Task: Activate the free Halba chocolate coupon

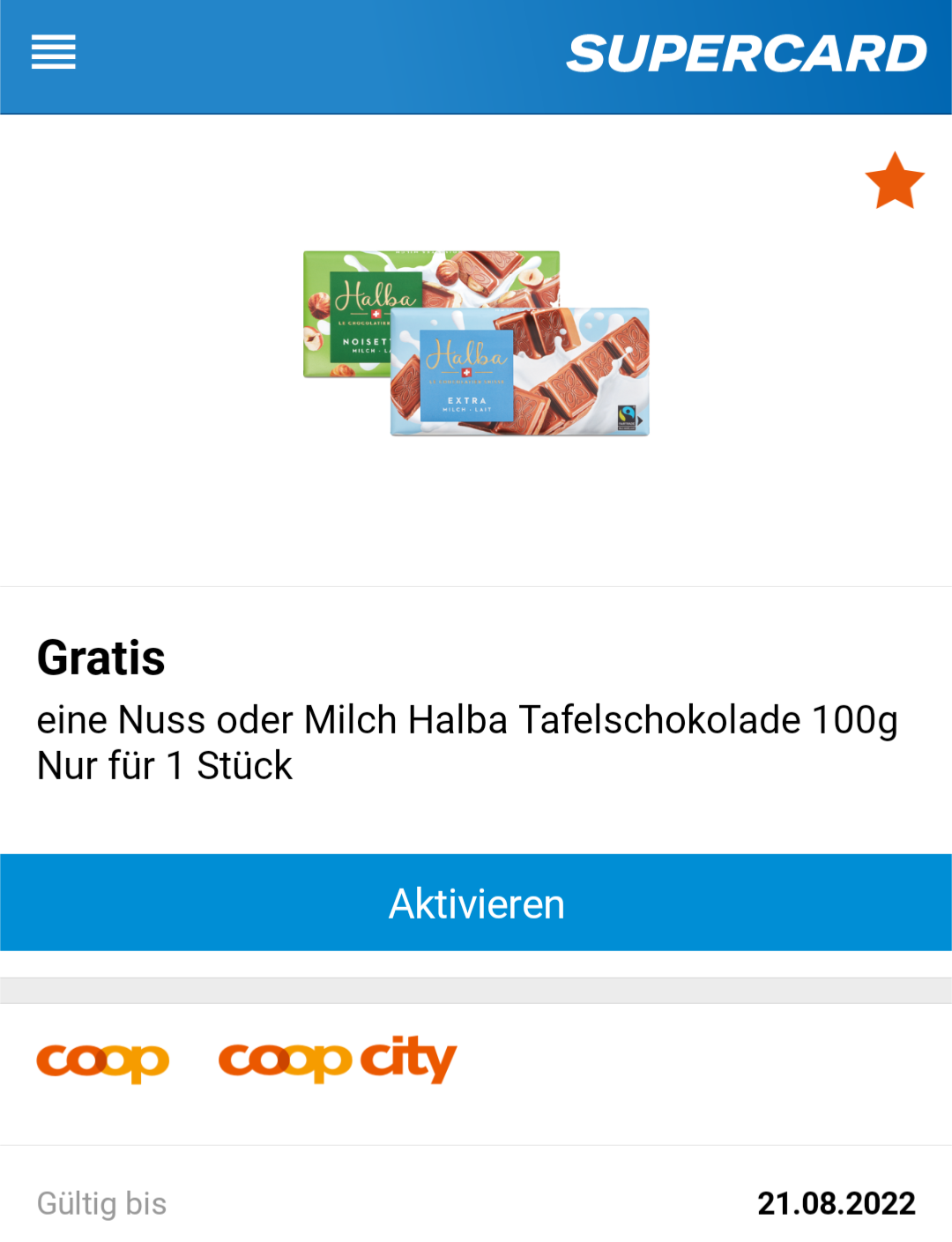Action: (476, 903)
